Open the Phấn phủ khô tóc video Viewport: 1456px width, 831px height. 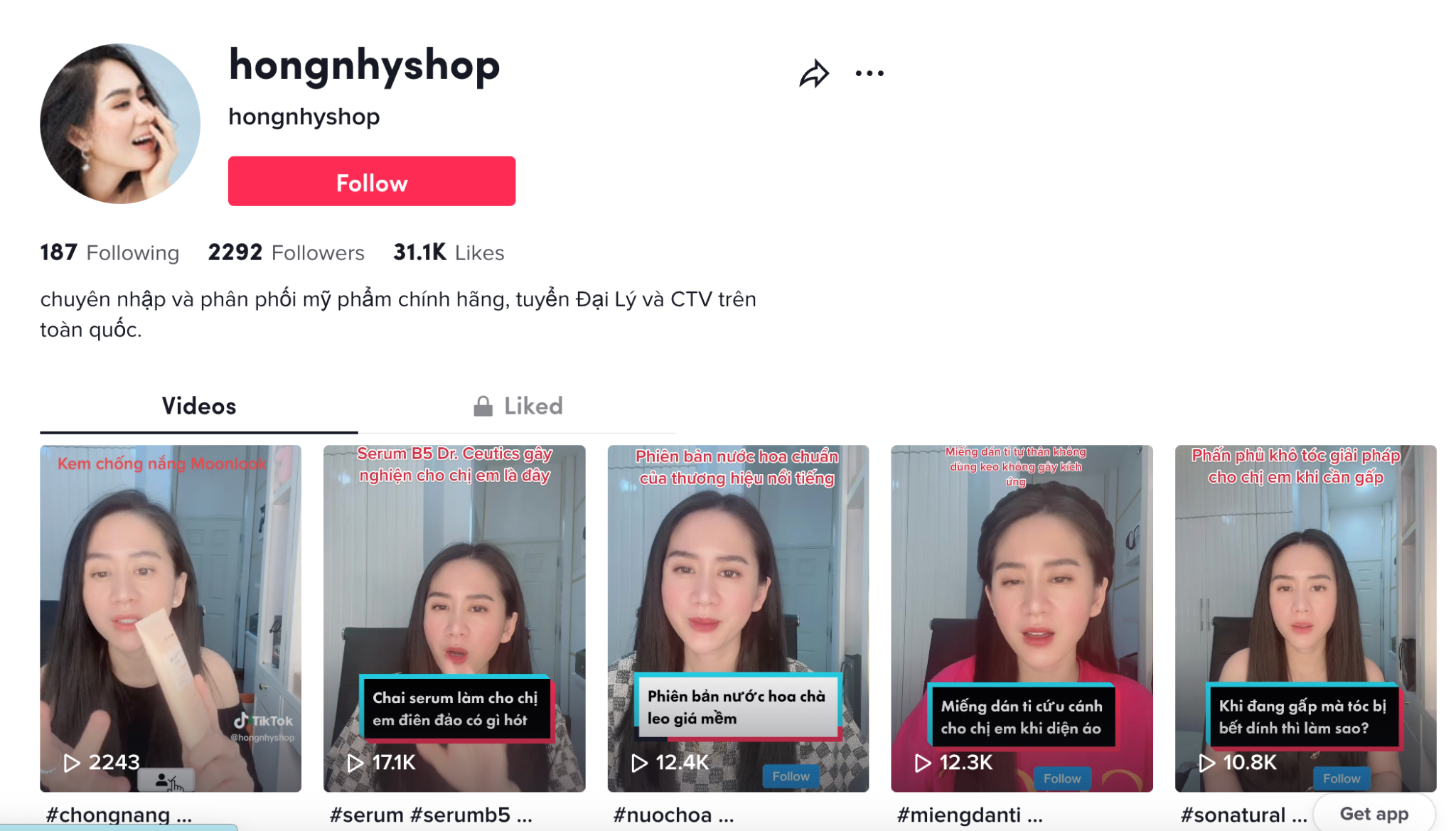click(1305, 604)
